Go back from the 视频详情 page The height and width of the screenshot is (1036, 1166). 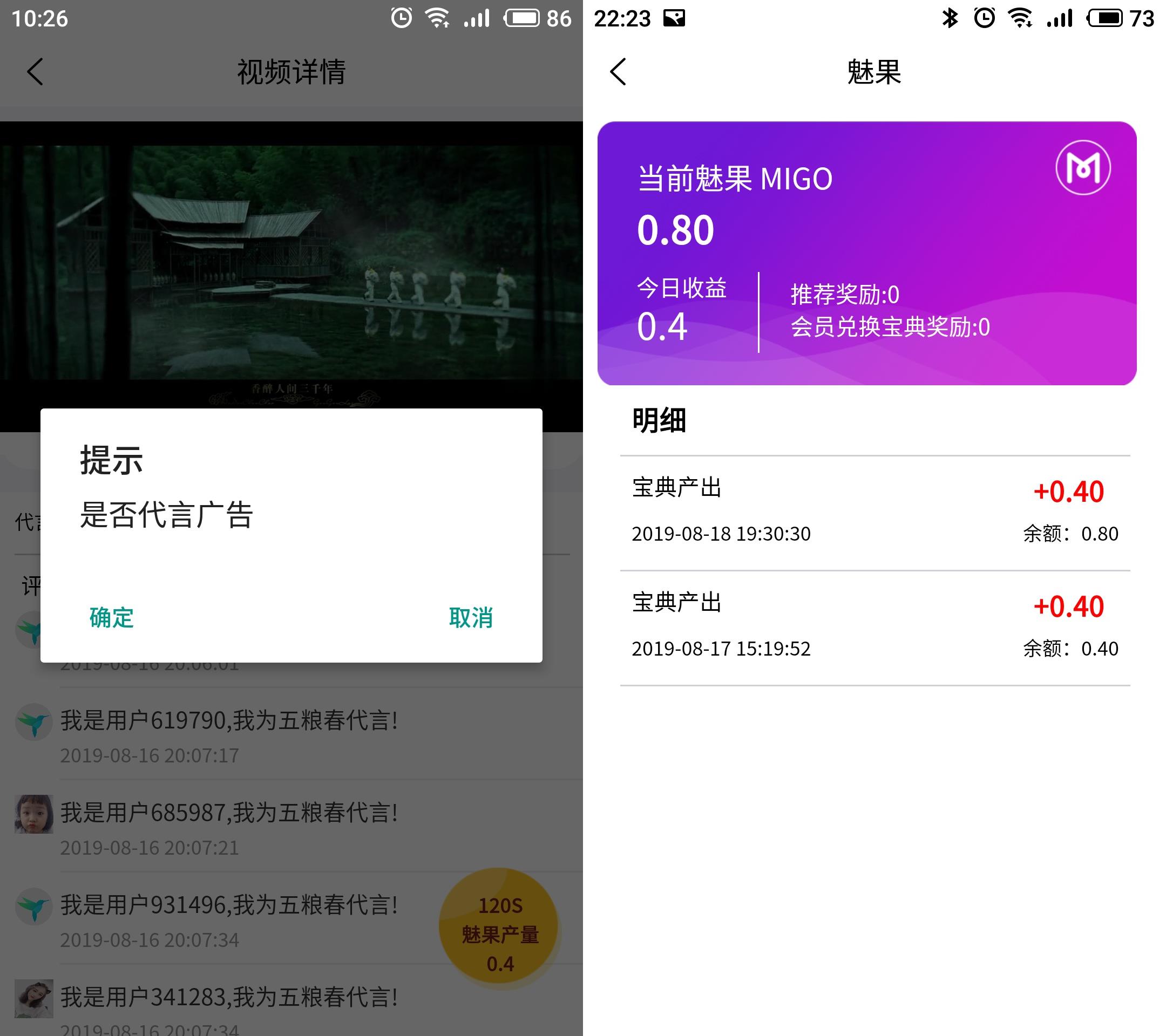tap(36, 72)
